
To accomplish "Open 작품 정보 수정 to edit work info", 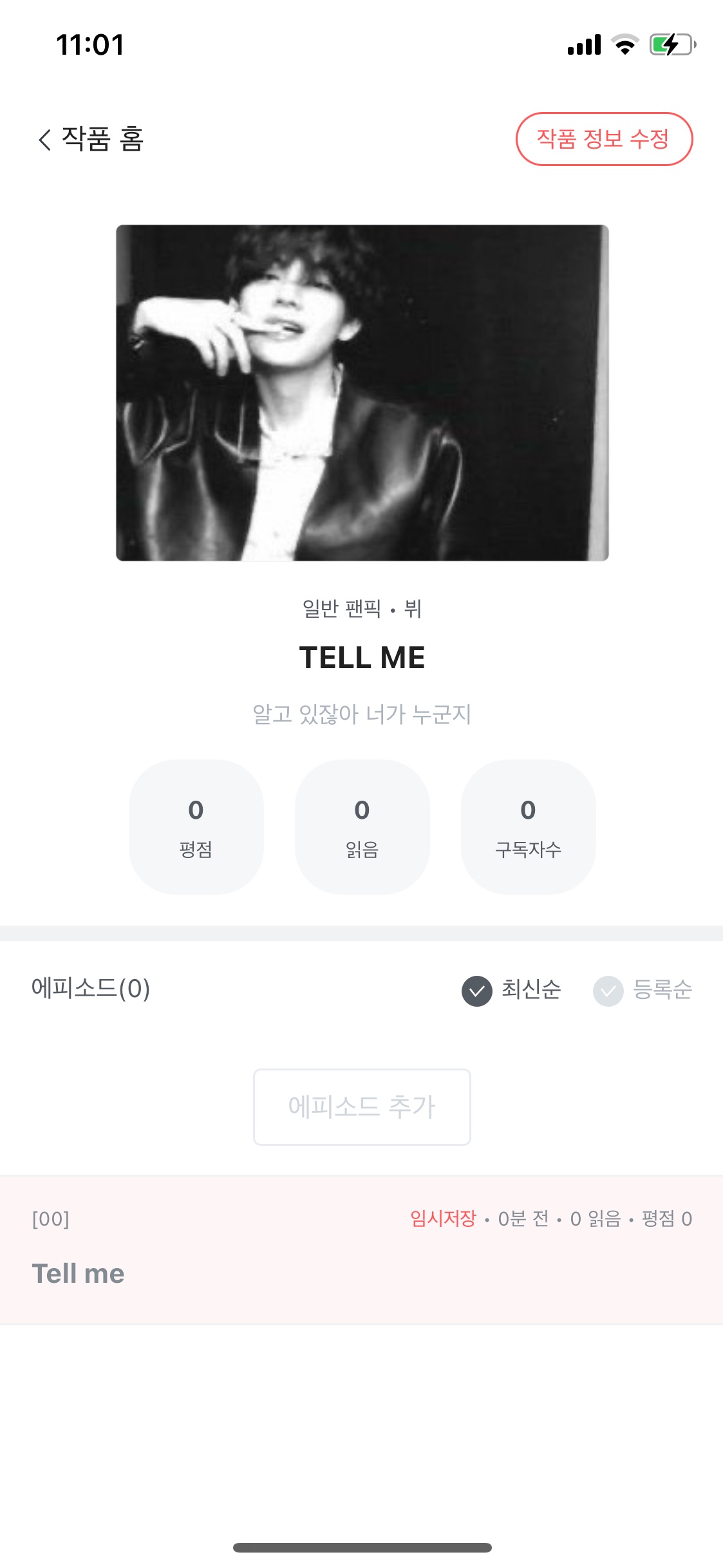I will click(603, 139).
